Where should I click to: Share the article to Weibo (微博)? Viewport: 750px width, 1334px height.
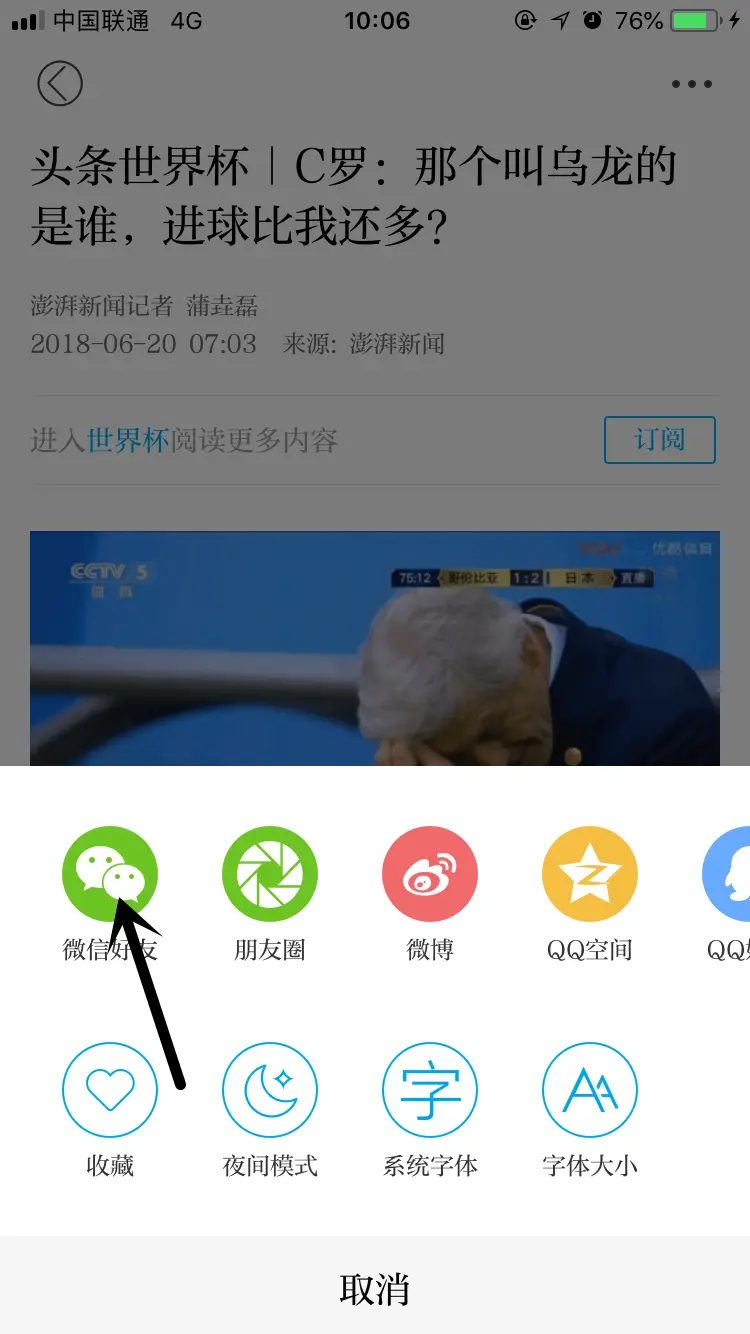coord(430,874)
